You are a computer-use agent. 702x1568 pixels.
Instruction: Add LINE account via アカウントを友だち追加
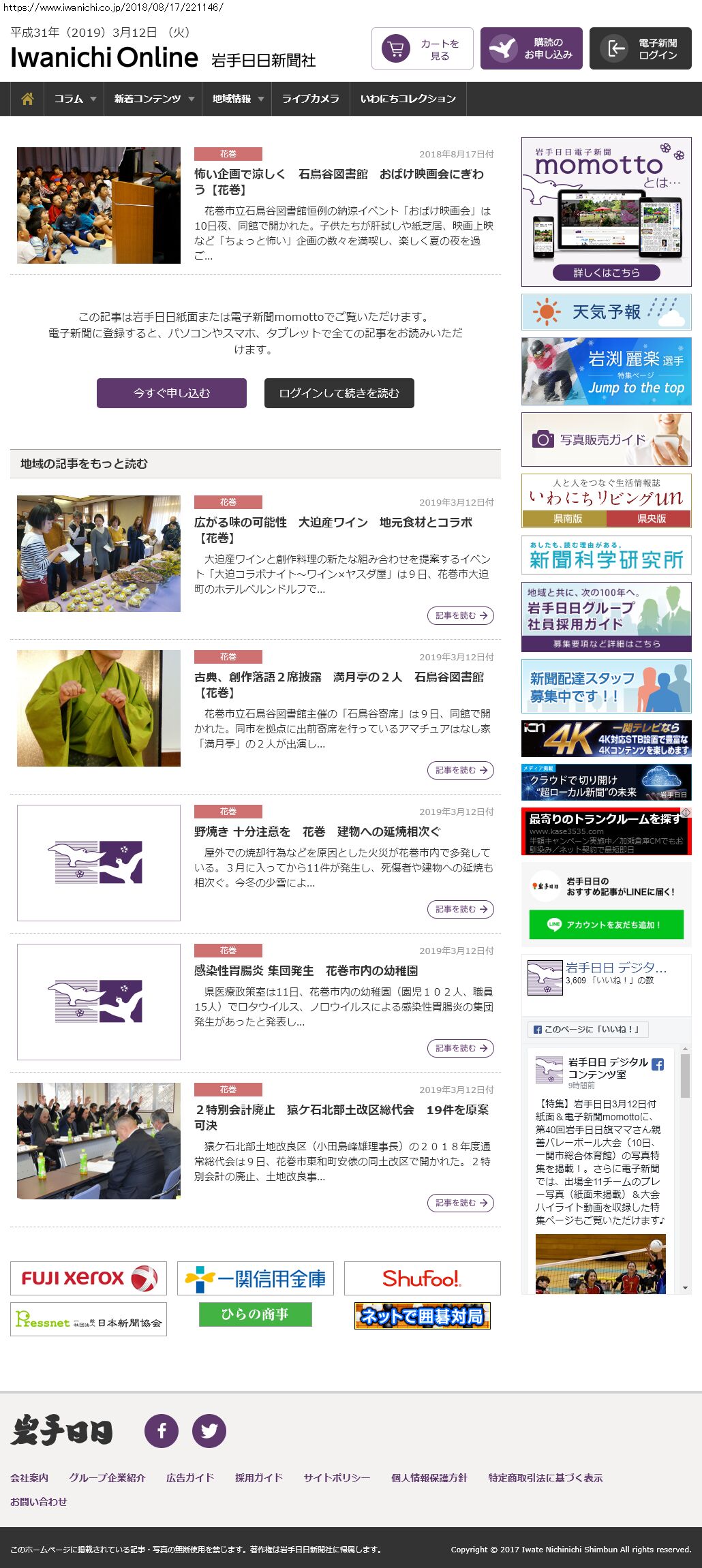pyautogui.click(x=606, y=925)
